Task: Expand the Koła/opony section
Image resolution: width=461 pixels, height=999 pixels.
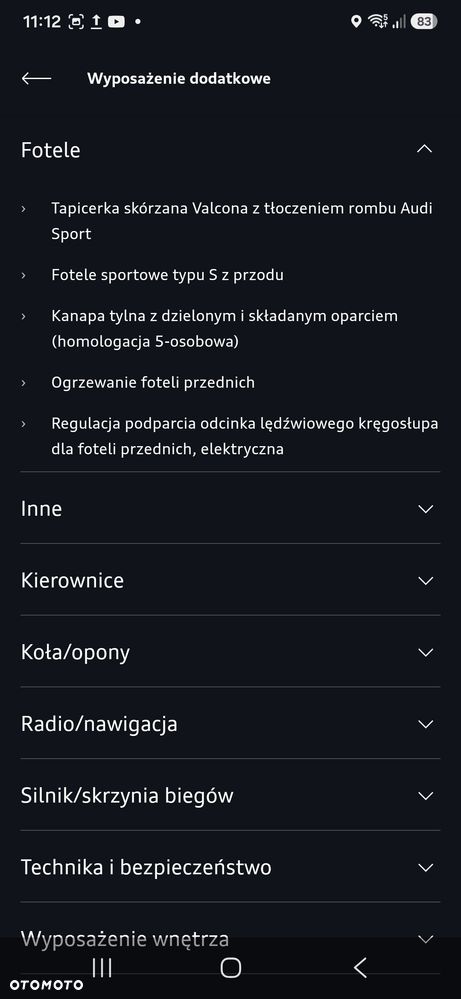Action: 230,652
